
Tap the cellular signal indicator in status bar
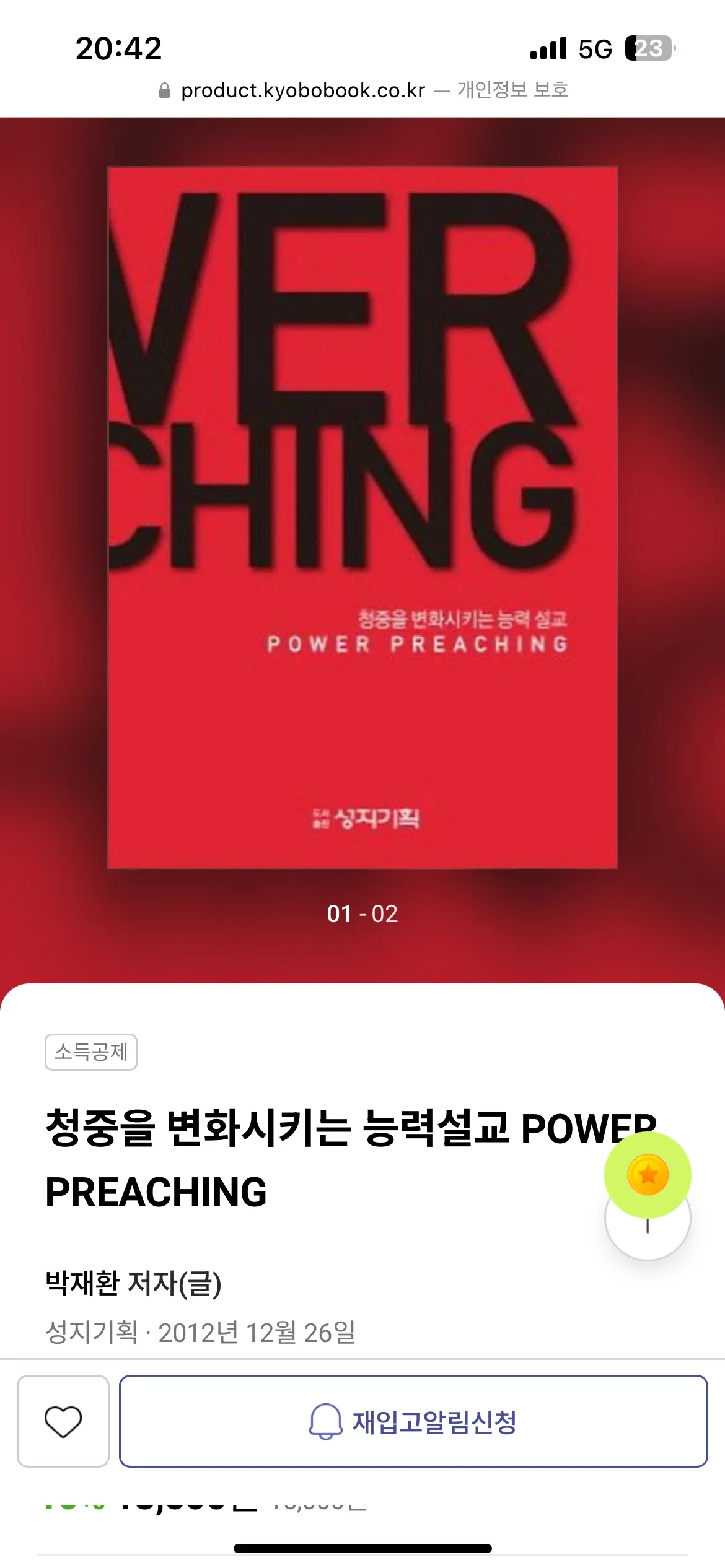pyautogui.click(x=548, y=48)
